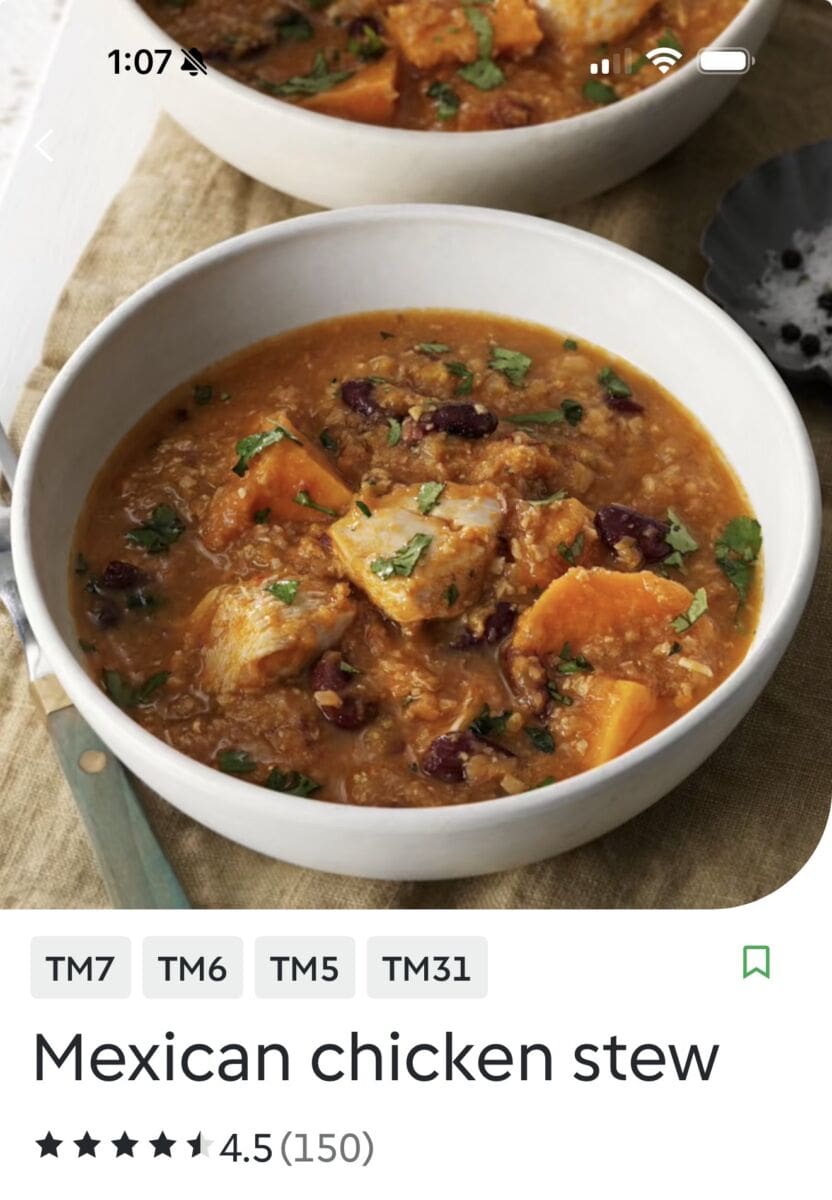Open the 4.5 star rating reviews
832x1200 pixels.
204,1147
